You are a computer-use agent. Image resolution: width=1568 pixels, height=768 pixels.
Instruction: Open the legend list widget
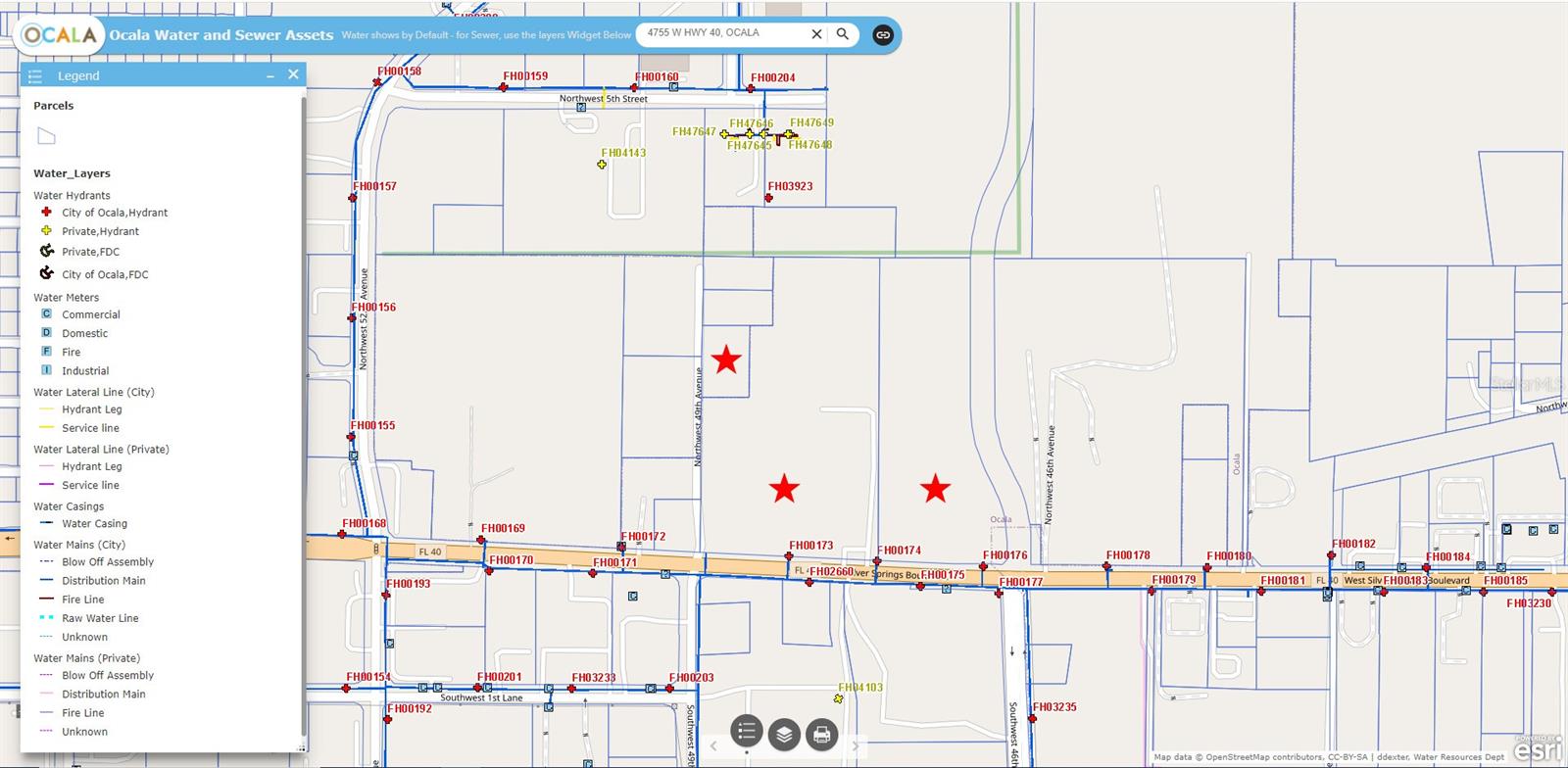tap(747, 732)
